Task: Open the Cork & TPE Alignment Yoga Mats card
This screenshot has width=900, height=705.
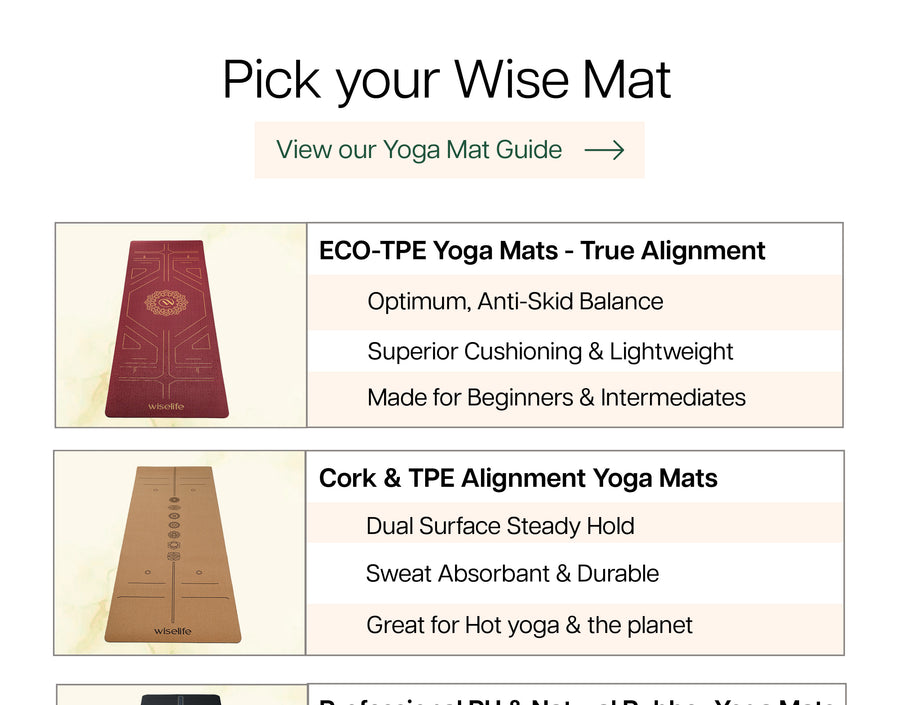Action: [x=518, y=478]
